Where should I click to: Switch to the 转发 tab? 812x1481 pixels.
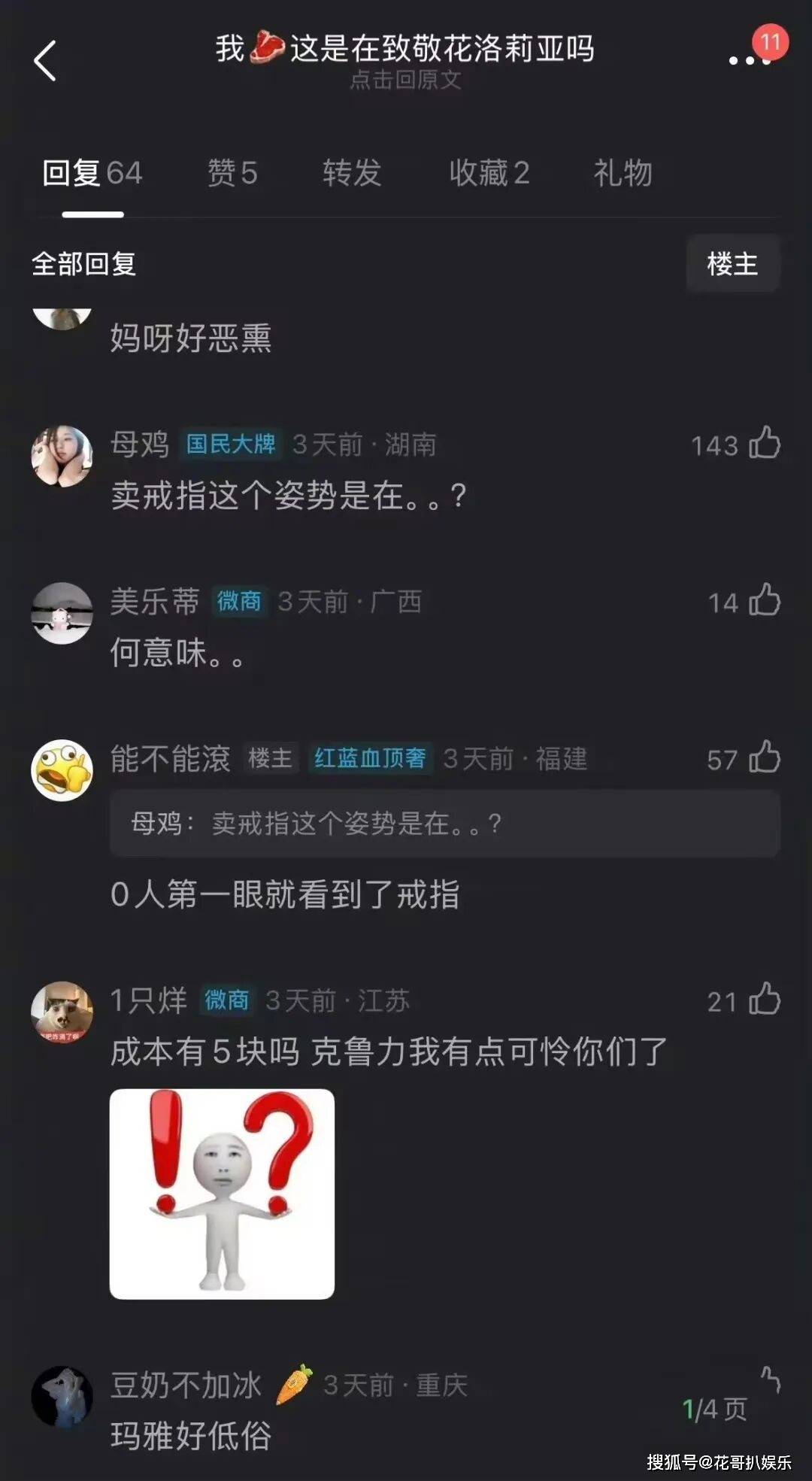(352, 174)
